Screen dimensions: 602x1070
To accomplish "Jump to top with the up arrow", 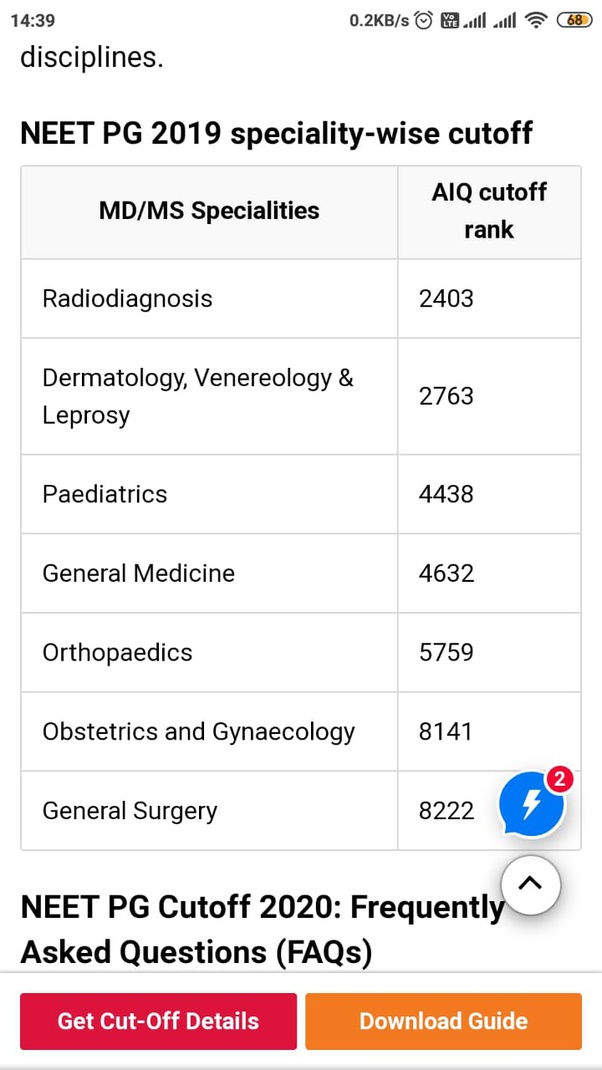I will (530, 883).
